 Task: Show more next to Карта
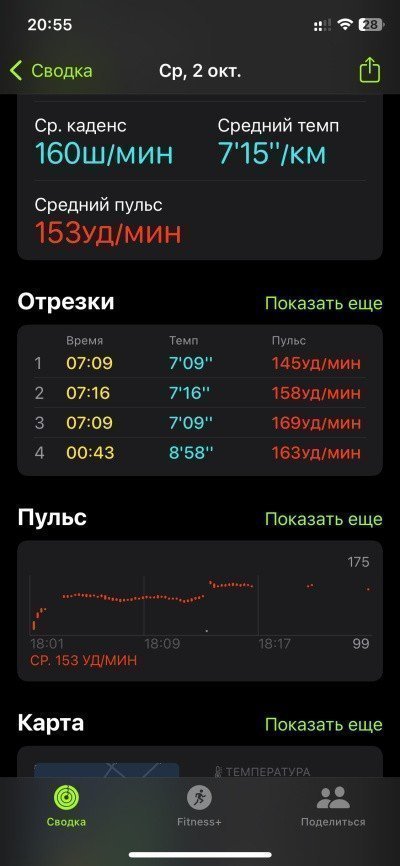pyautogui.click(x=323, y=724)
